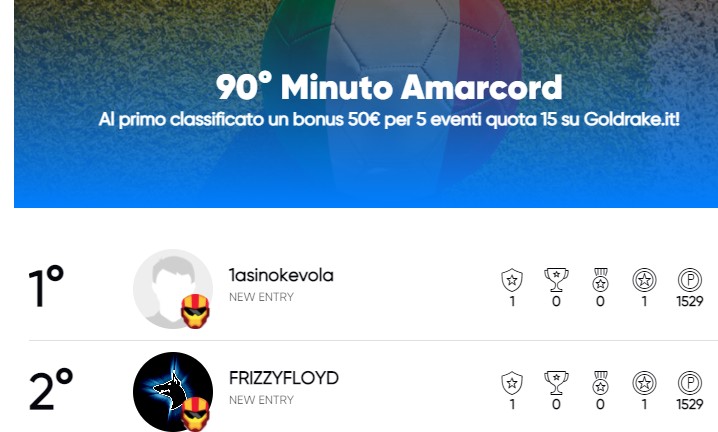718x432 pixels.
Task: View FRIZZYFLOYD's profile avatar
Action: [x=172, y=391]
